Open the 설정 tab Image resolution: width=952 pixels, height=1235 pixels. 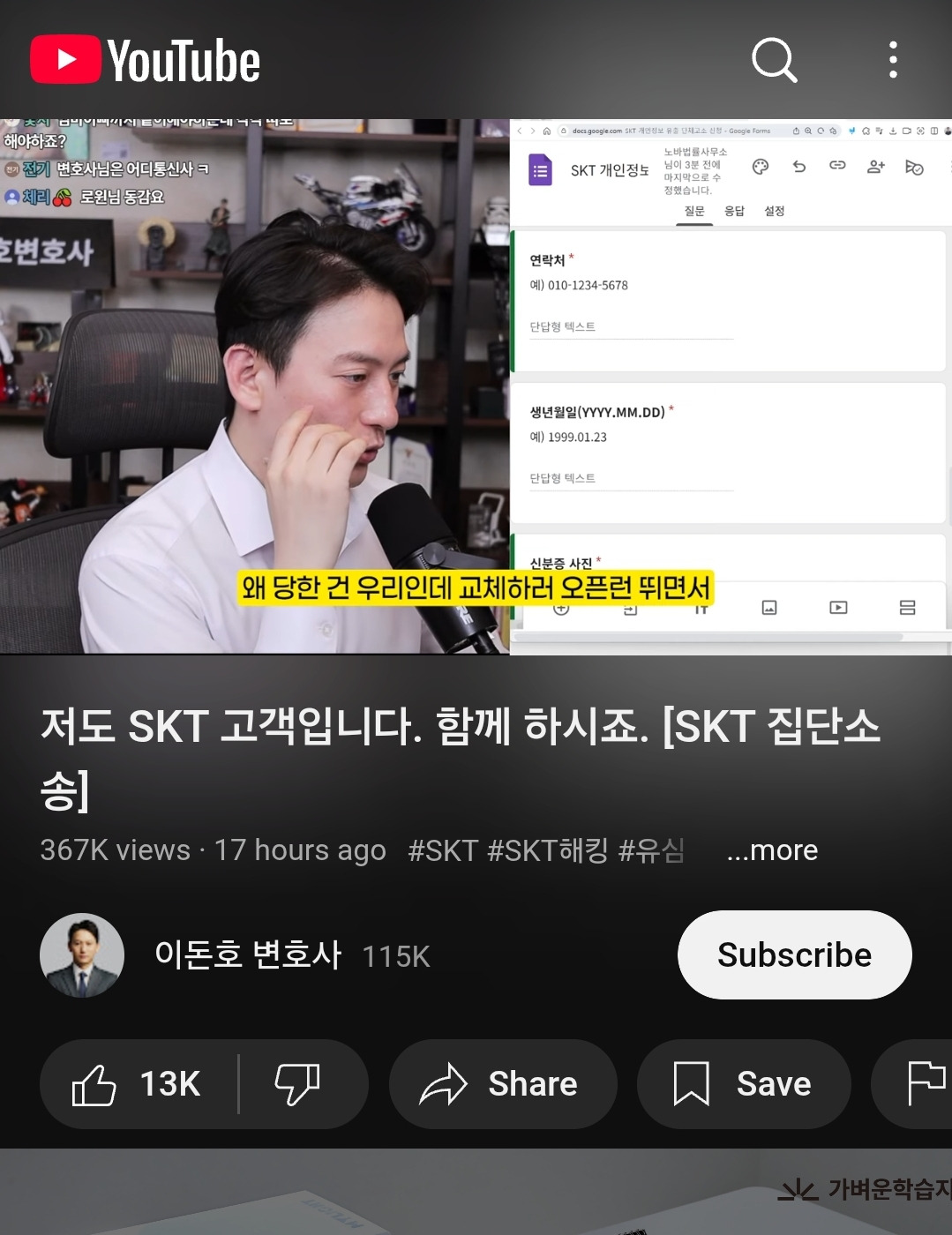(x=774, y=211)
